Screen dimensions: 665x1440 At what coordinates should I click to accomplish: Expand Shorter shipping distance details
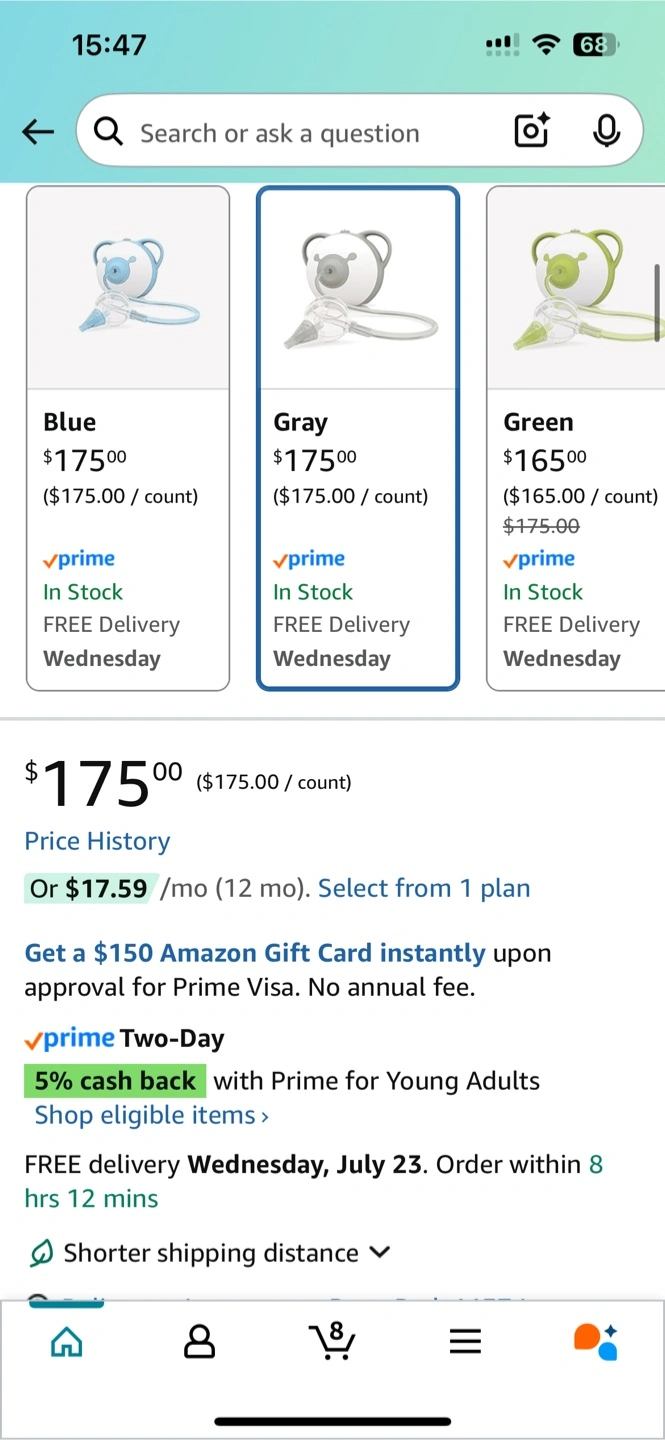coord(208,1253)
